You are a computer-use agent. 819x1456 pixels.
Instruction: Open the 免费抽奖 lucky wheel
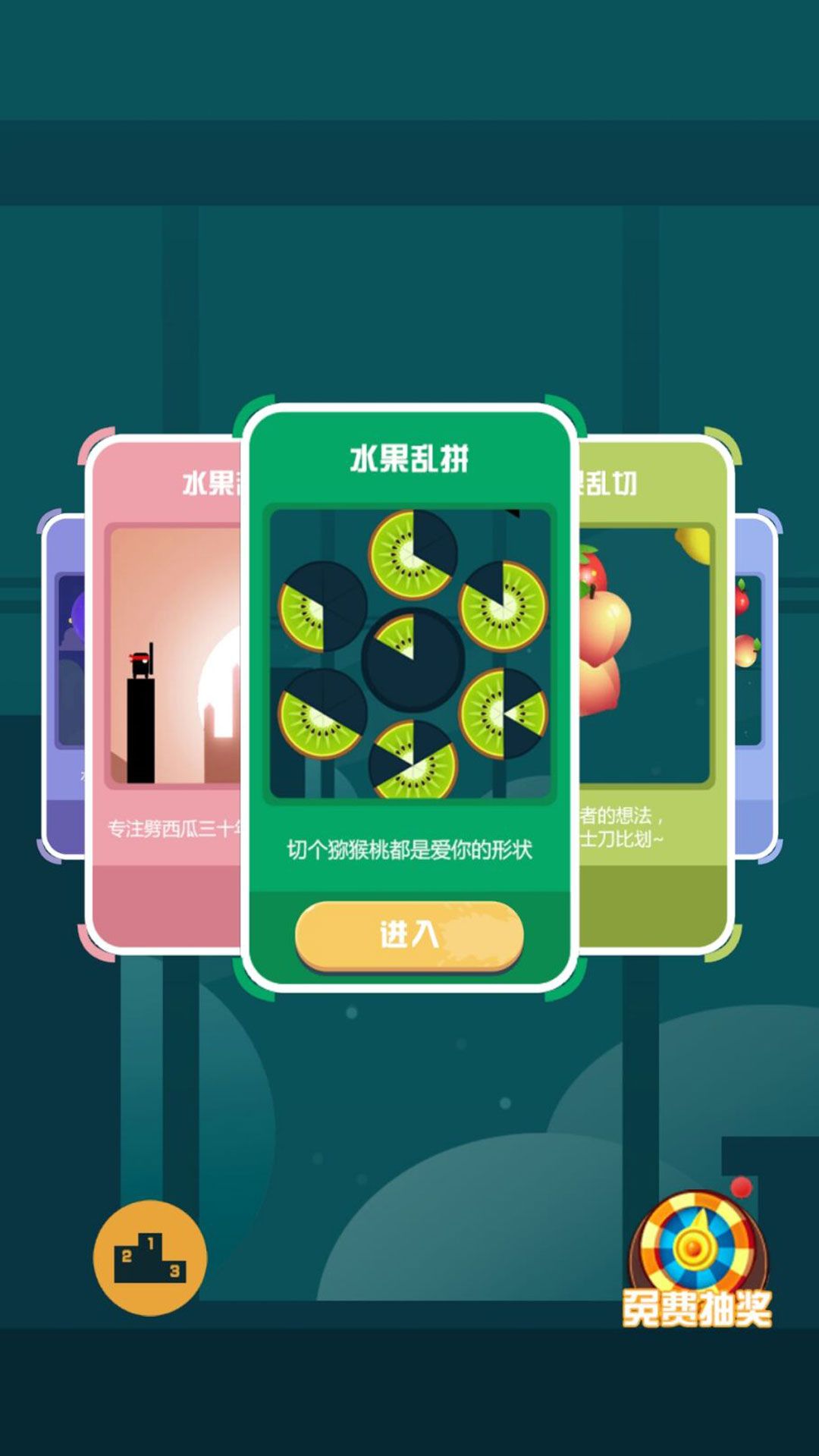point(698,1259)
